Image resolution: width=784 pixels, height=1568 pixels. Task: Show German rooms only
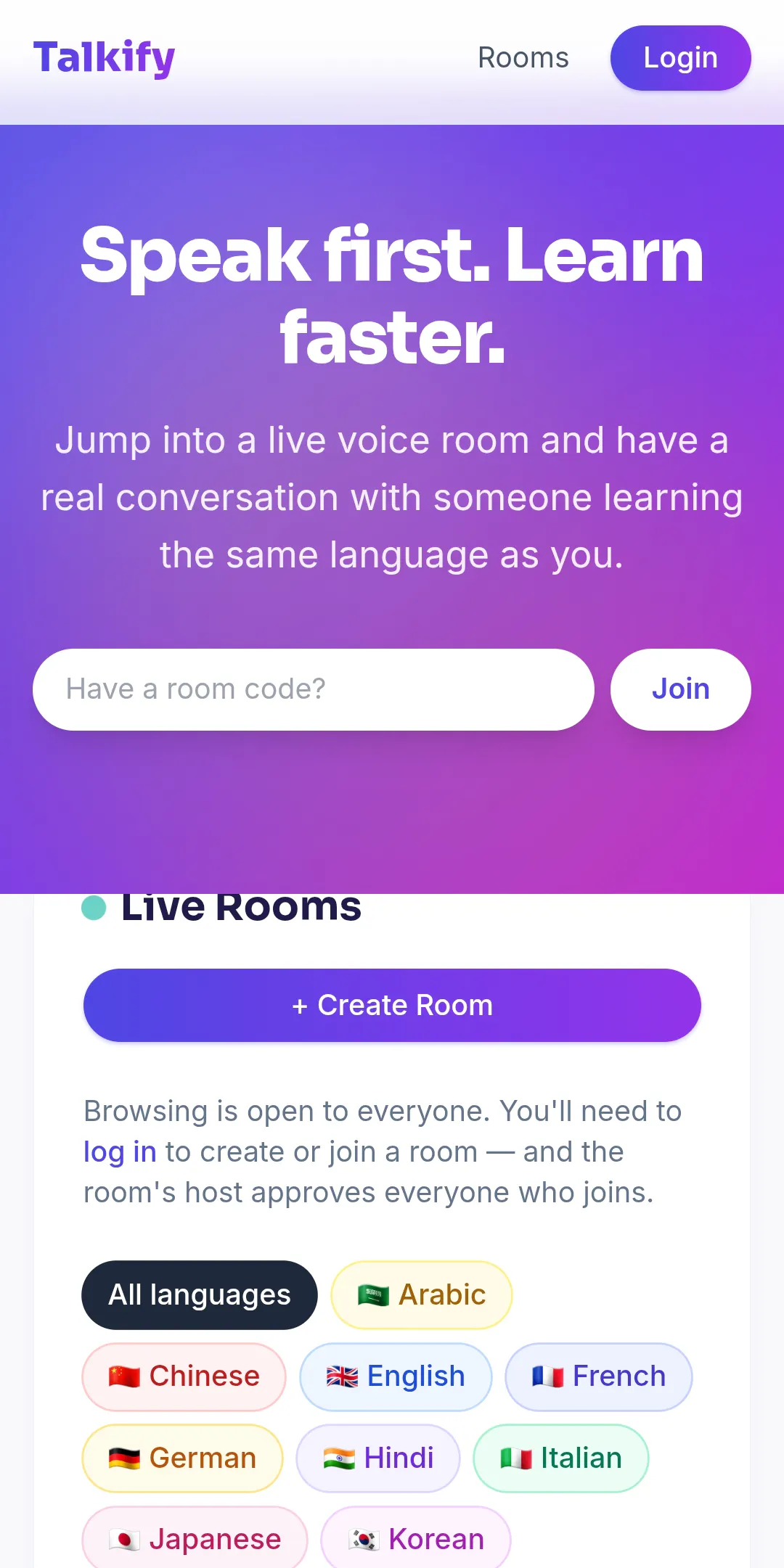click(182, 1458)
